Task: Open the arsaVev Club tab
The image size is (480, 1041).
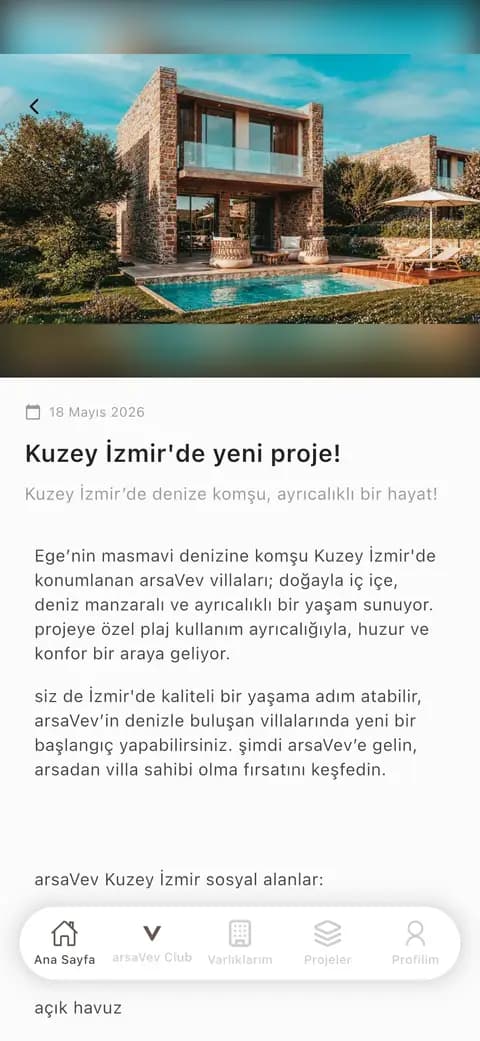Action: click(152, 943)
